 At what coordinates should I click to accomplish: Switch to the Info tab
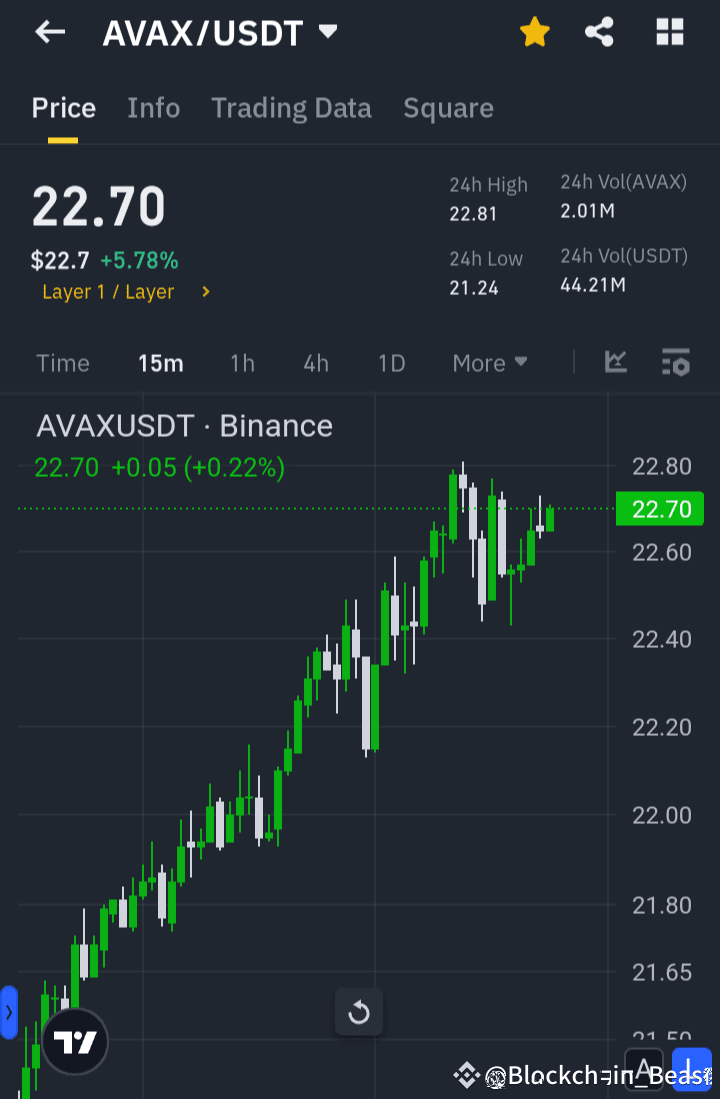153,108
